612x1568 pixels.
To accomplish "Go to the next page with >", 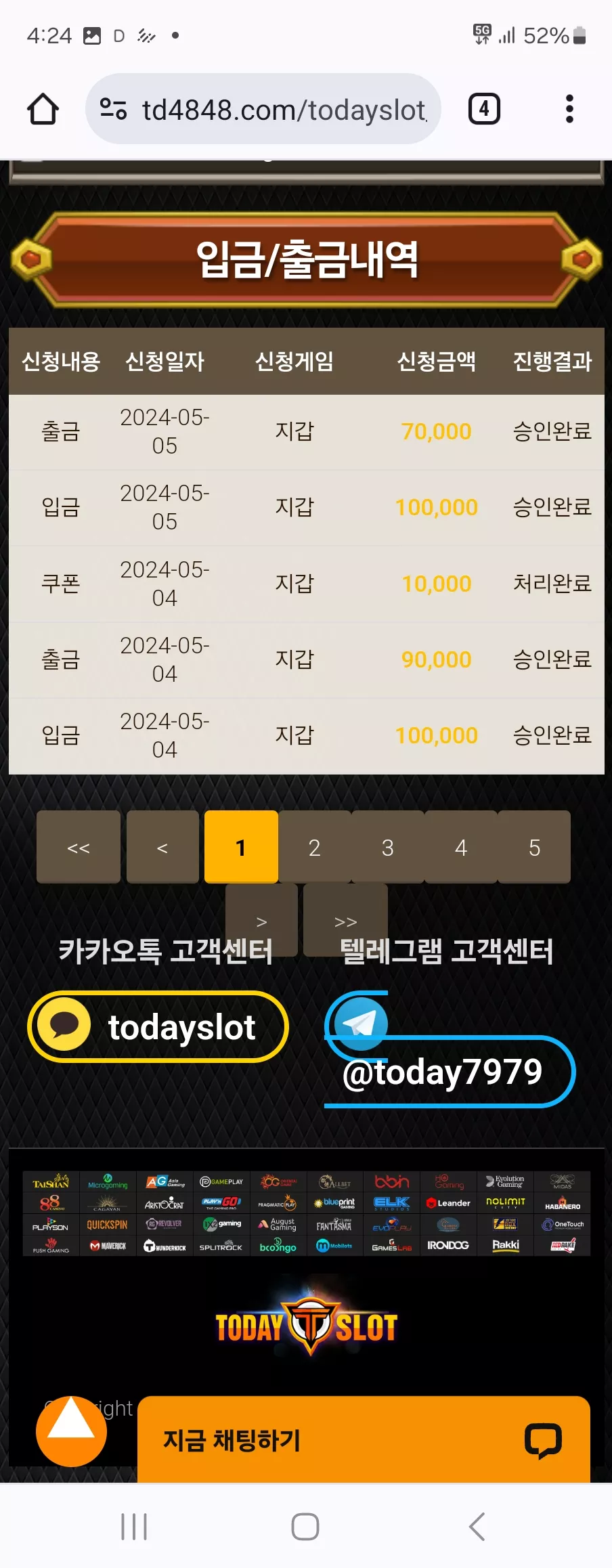I will (x=261, y=919).
